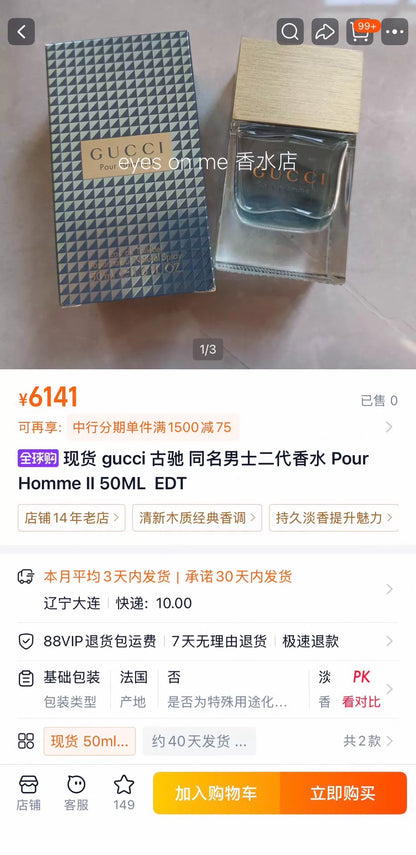This screenshot has height=855, width=416.
Task: Open the three-dot overflow menu
Action: tap(395, 32)
